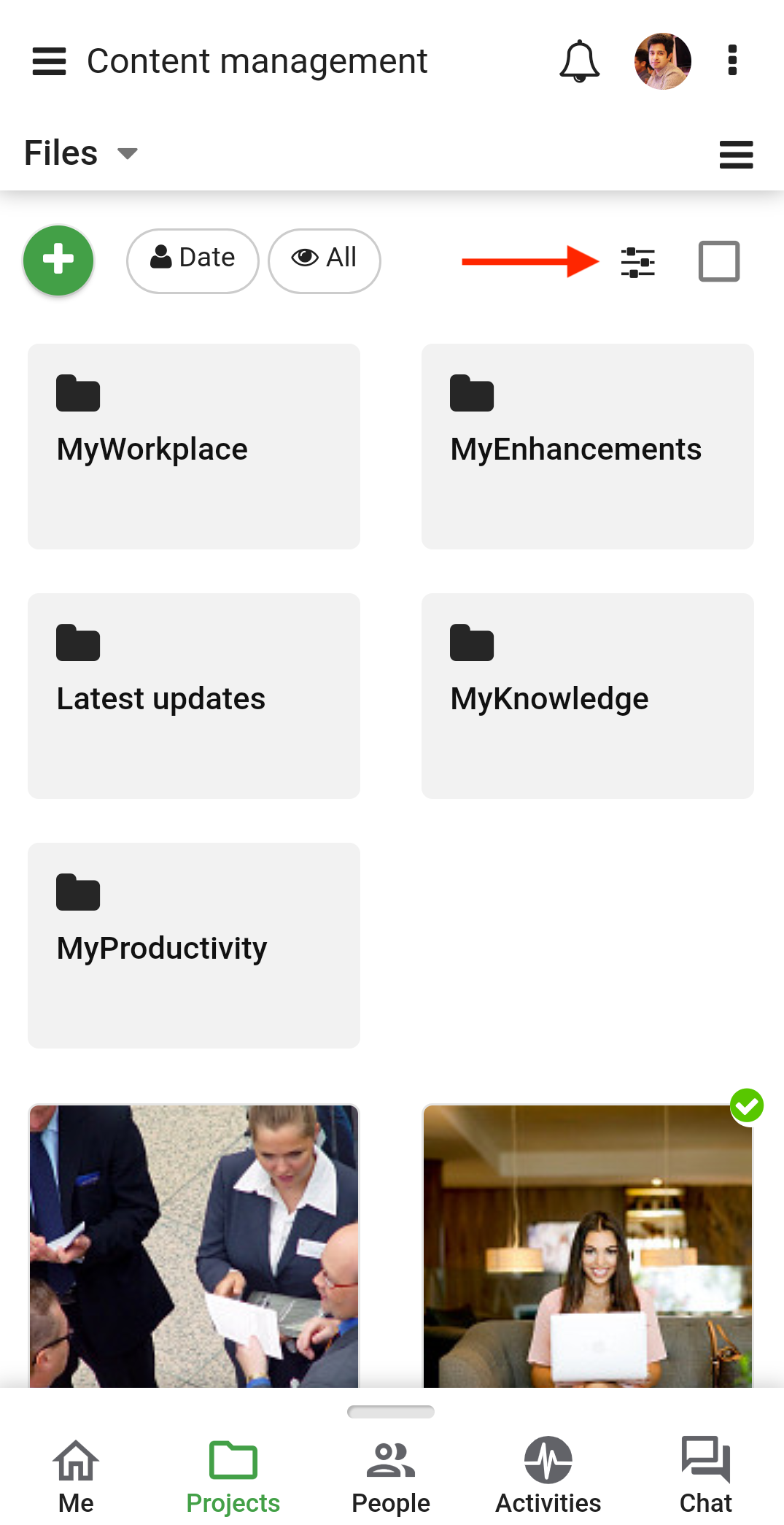Tick the select-all checkbox
Viewport: 784px width, 1525px height.
(x=719, y=261)
